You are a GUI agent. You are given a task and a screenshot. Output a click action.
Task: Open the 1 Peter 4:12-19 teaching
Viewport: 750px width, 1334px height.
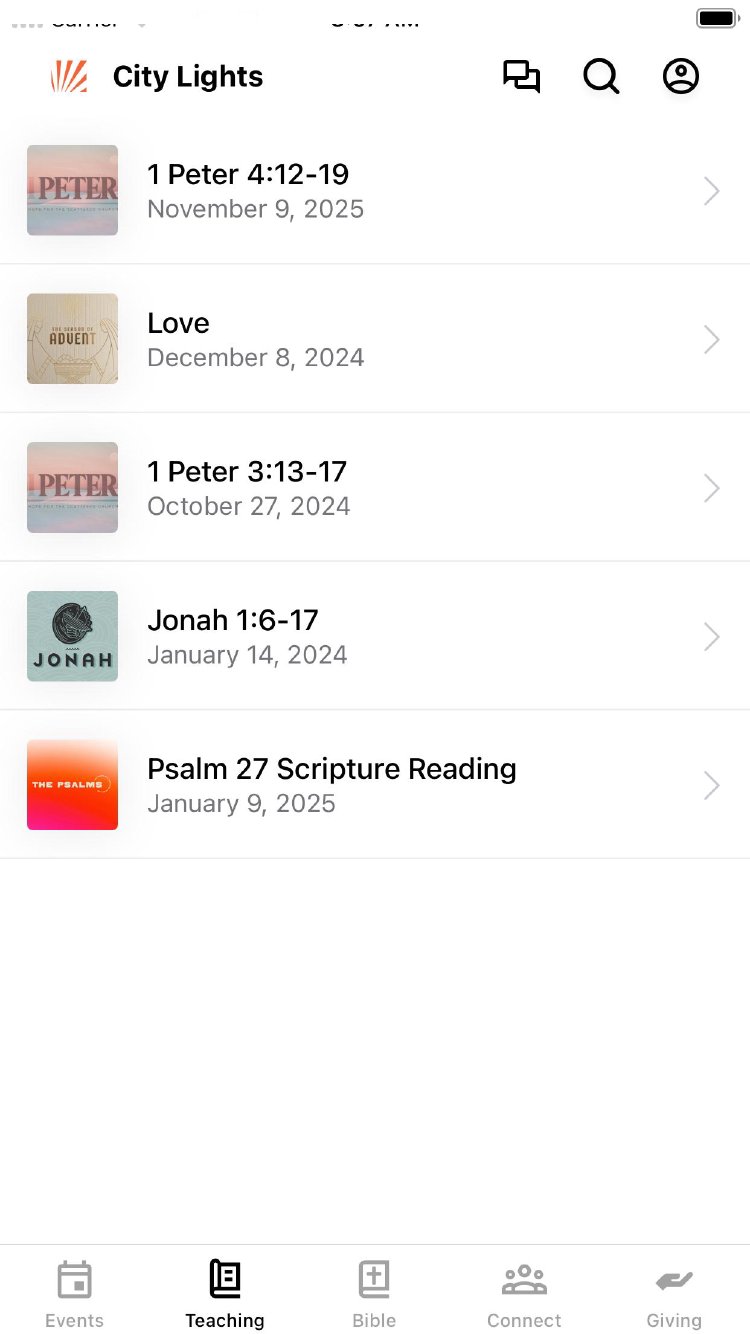click(374, 190)
